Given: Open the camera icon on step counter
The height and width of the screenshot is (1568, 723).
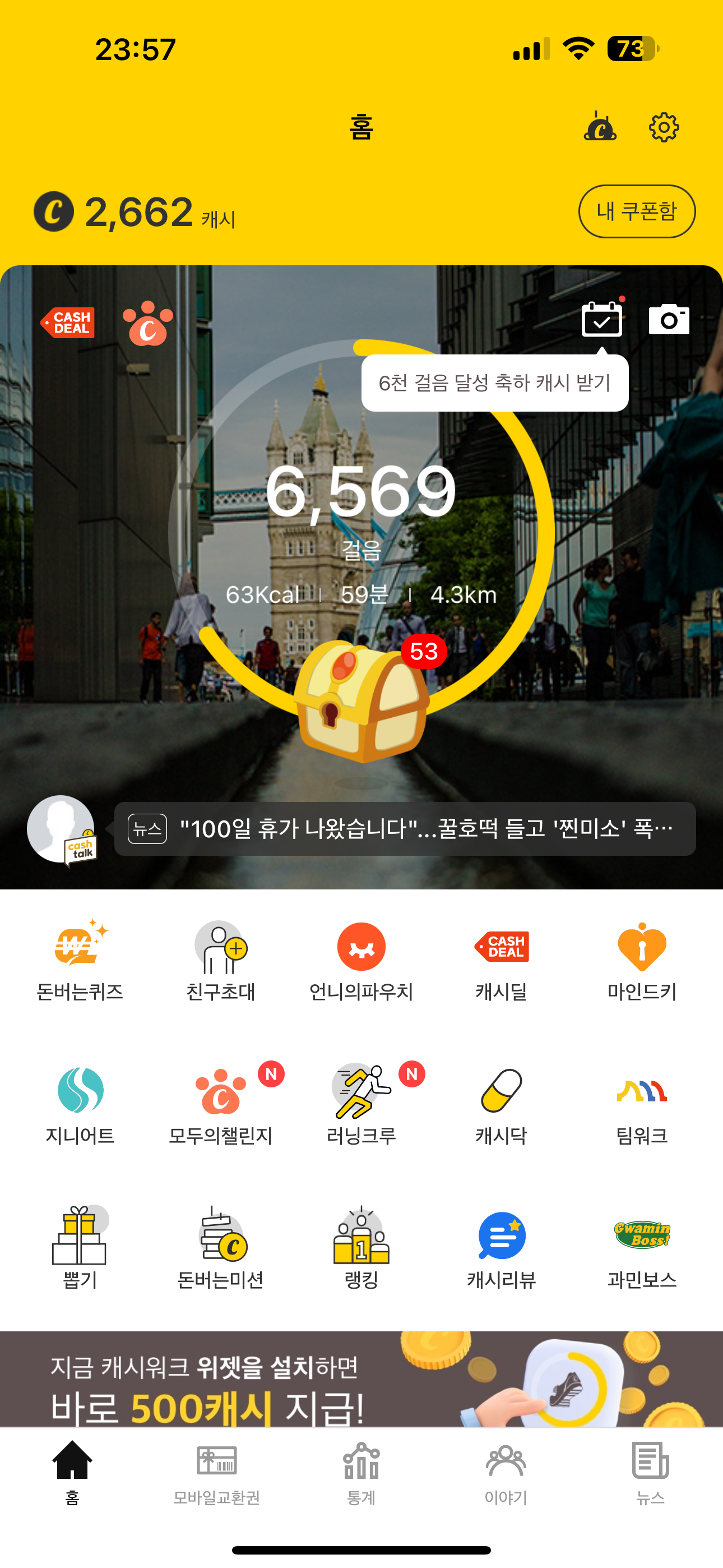Looking at the screenshot, I should [x=669, y=319].
